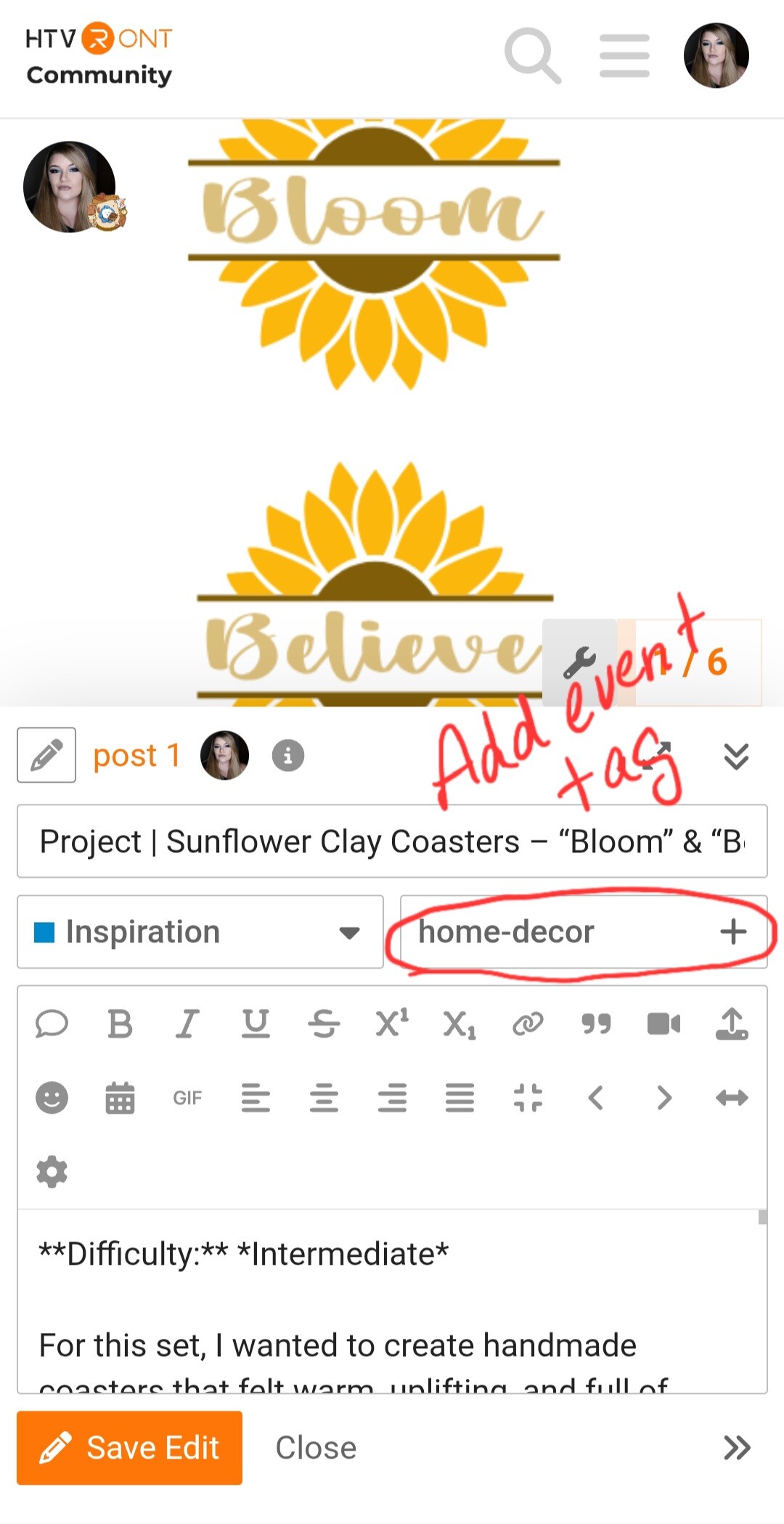Open your profile avatar in header
This screenshot has height=1524, width=784.
[716, 55]
